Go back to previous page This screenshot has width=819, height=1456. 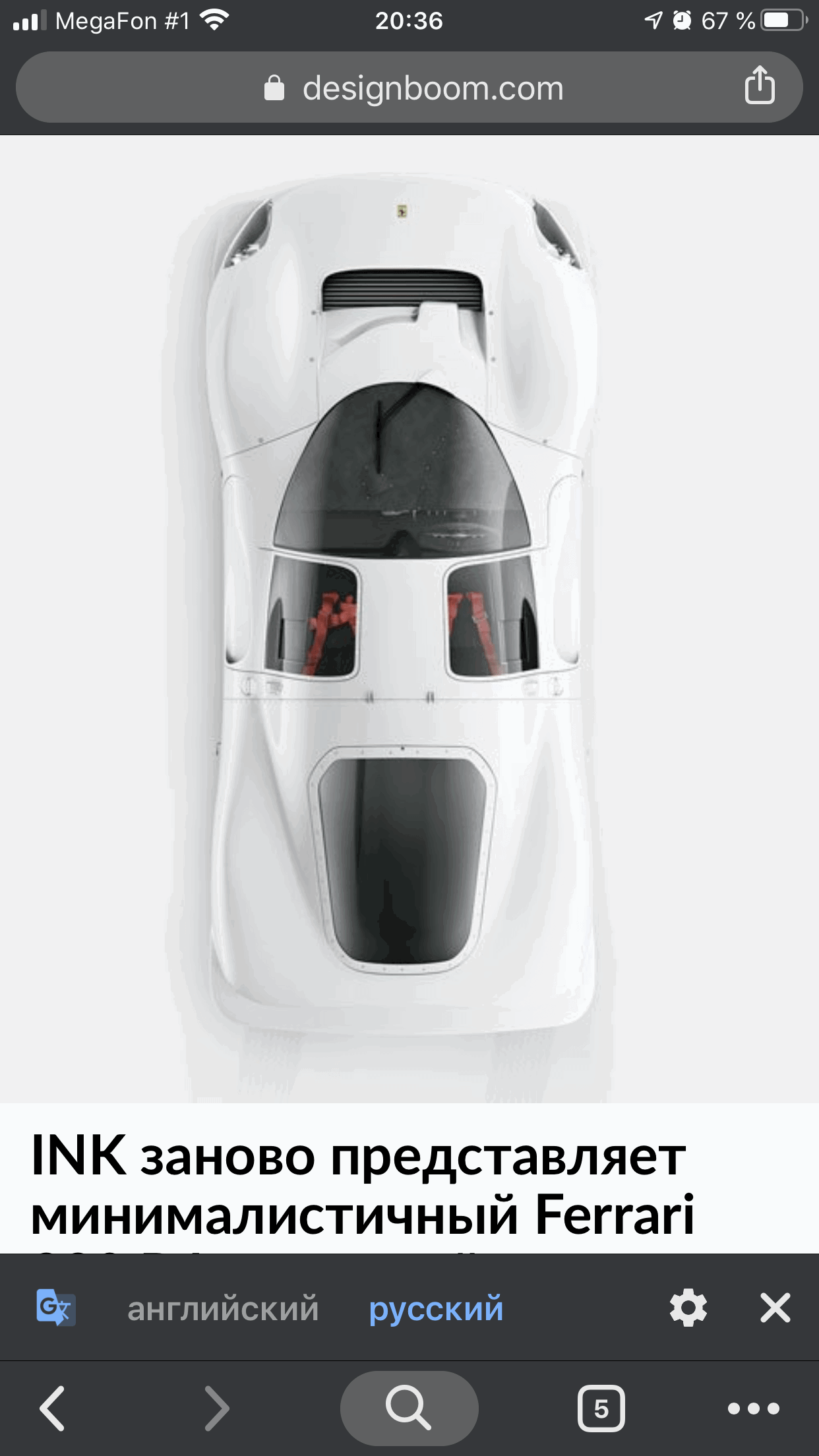coord(53,1409)
